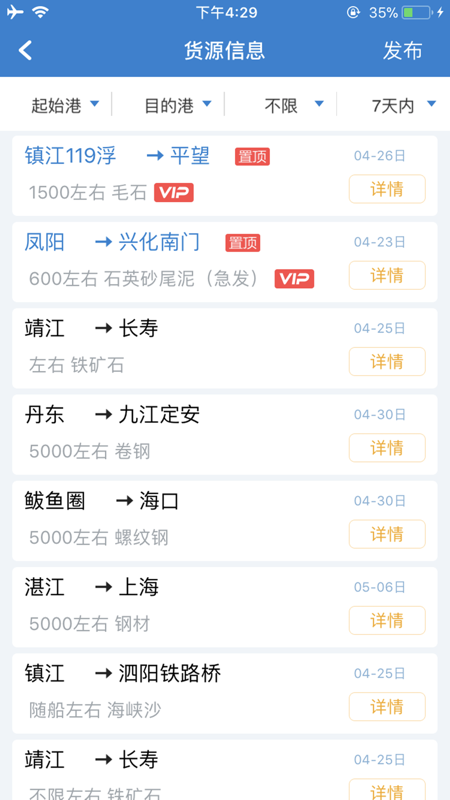View 详情 for 镇江119浮 to 平望
This screenshot has width=450, height=800.
(387, 189)
